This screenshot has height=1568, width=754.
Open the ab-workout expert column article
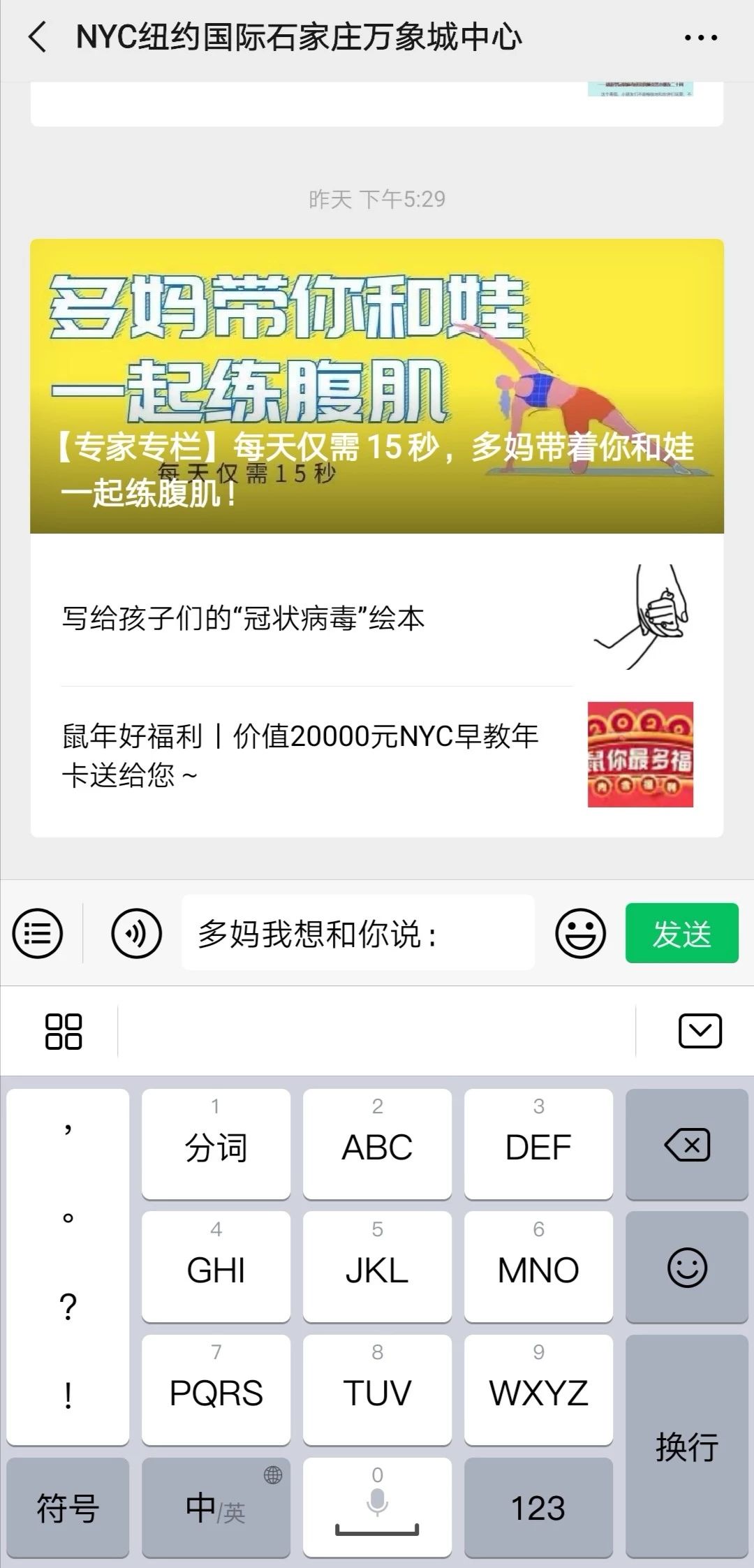coord(377,386)
